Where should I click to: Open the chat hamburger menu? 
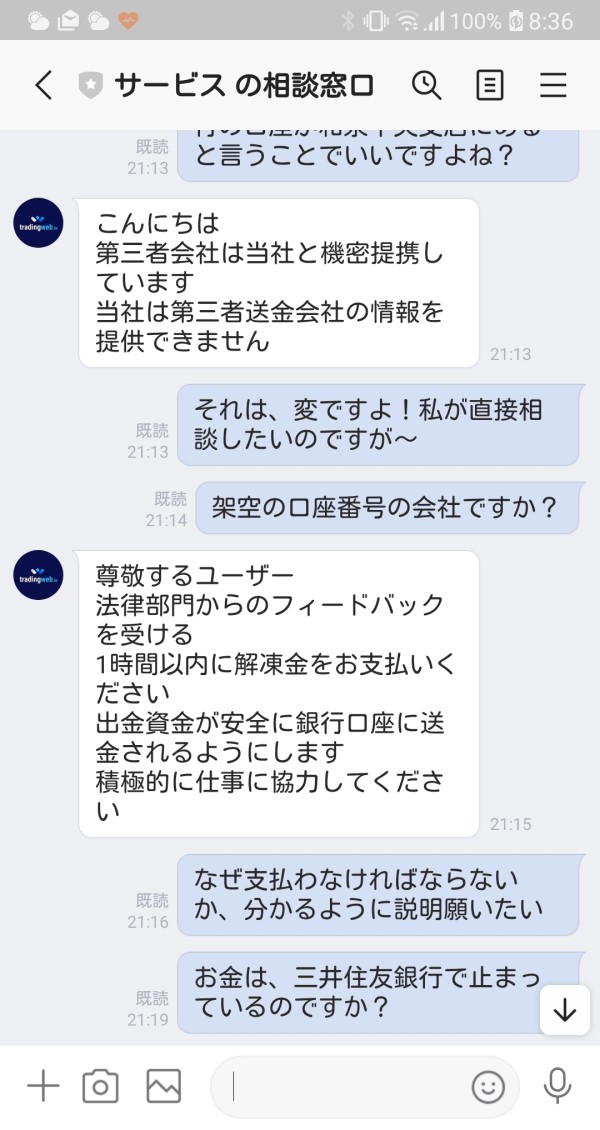(553, 85)
